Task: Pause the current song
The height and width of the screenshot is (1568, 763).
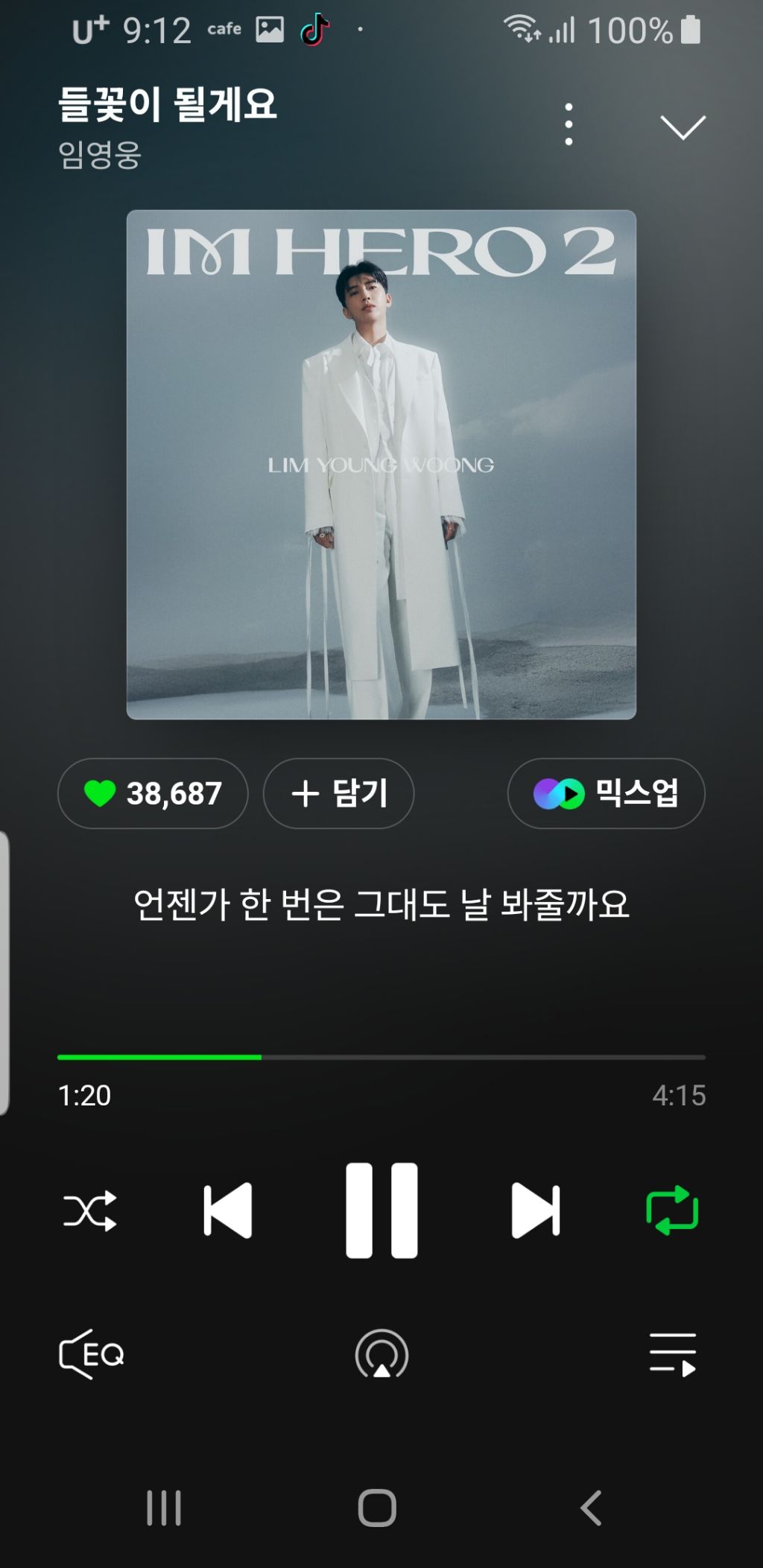Action: [381, 1210]
